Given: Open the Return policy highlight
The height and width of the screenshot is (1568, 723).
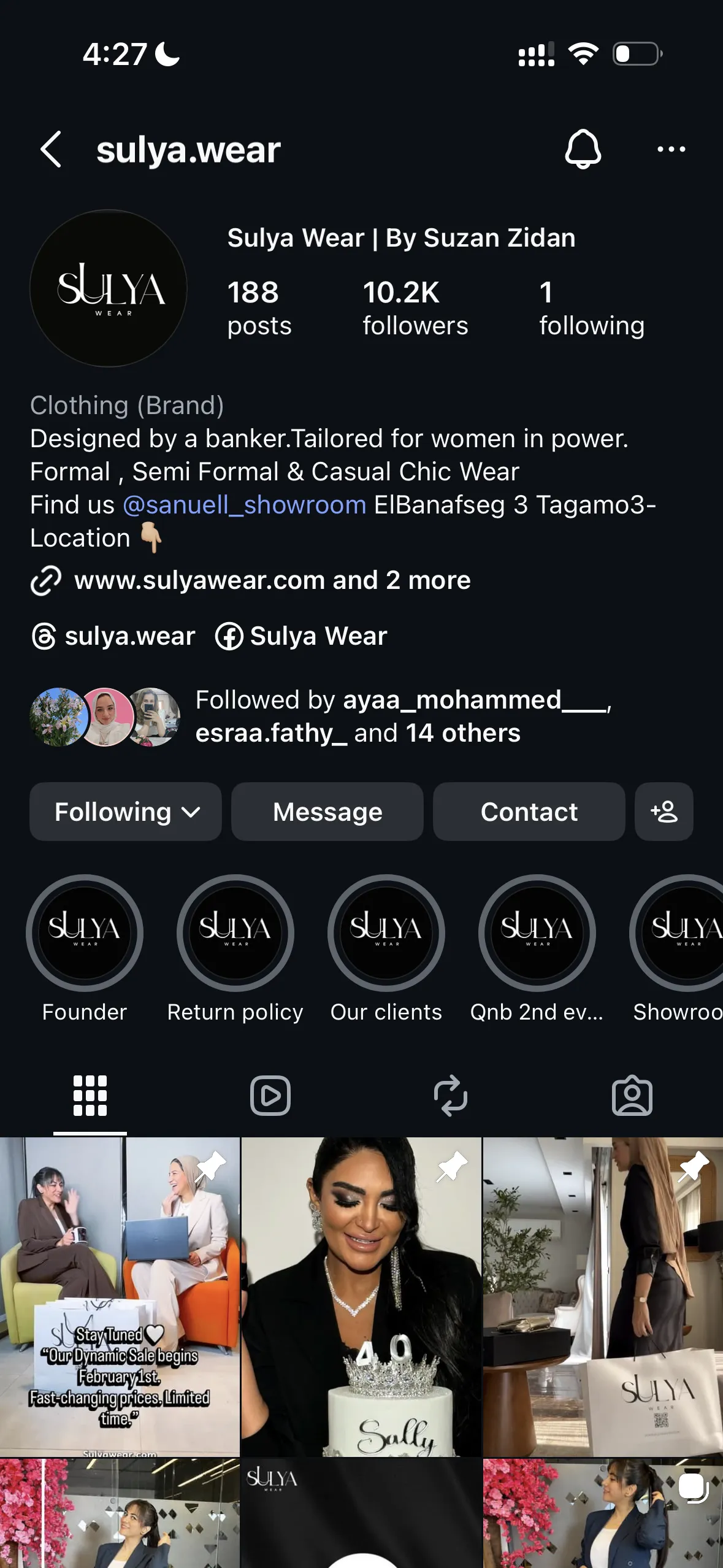Looking at the screenshot, I should coord(235,949).
